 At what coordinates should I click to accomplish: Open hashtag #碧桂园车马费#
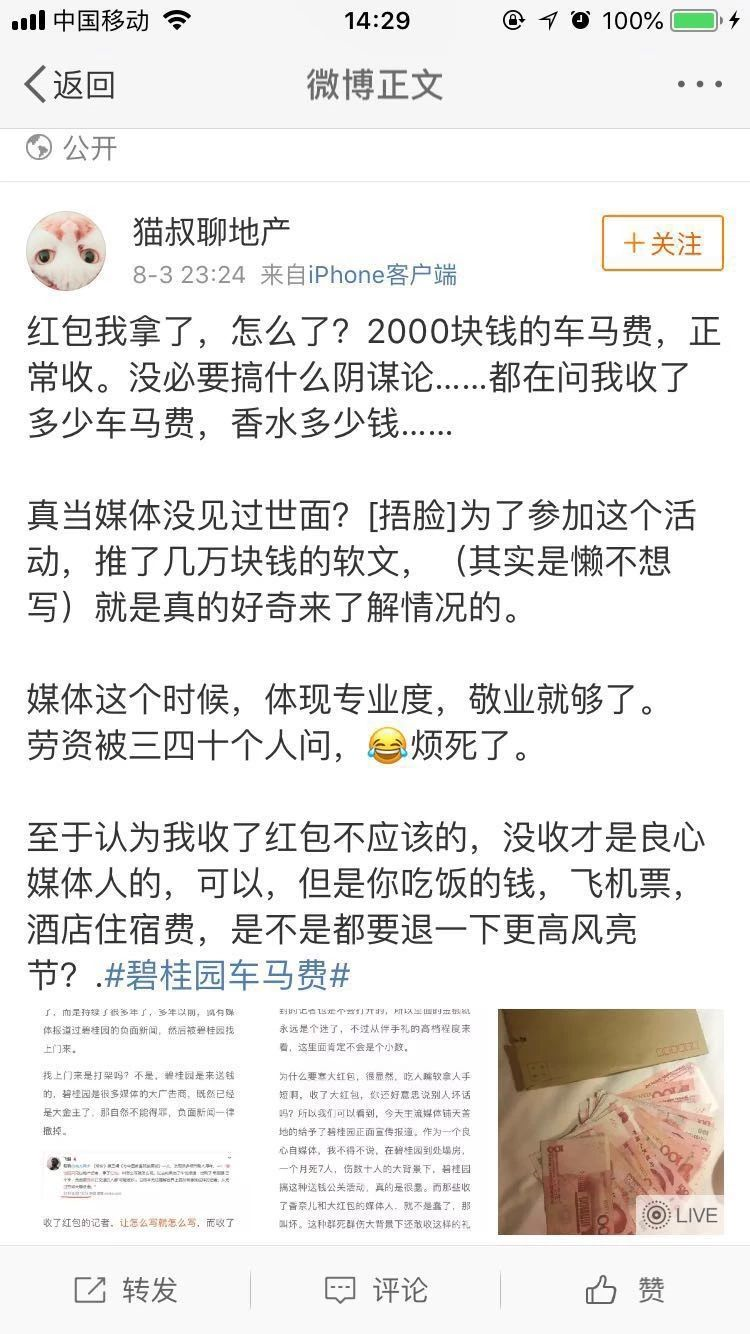[x=228, y=974]
